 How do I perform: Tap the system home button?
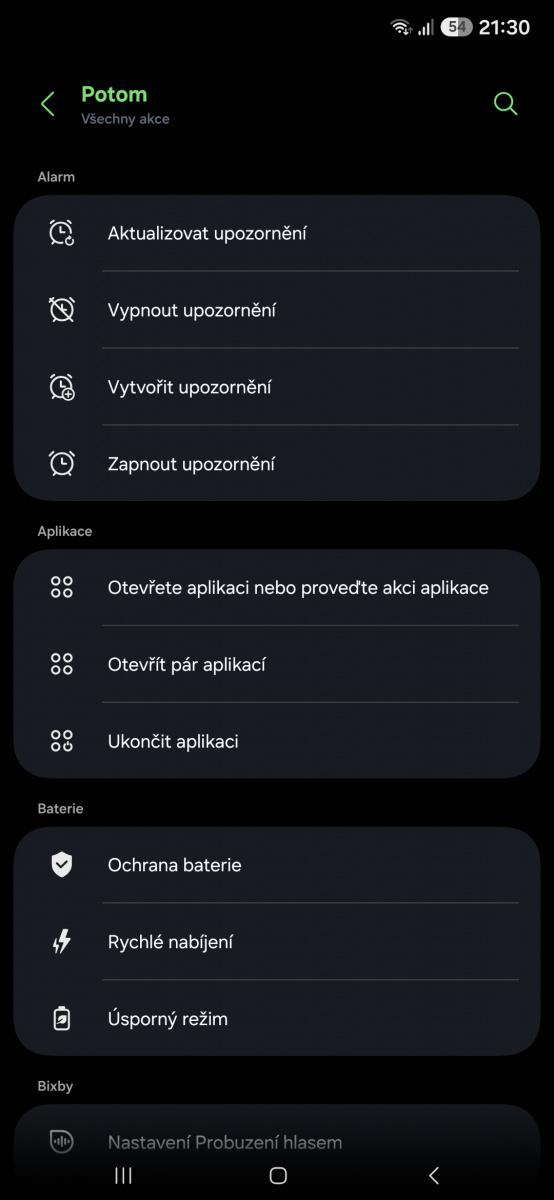coord(278,1176)
